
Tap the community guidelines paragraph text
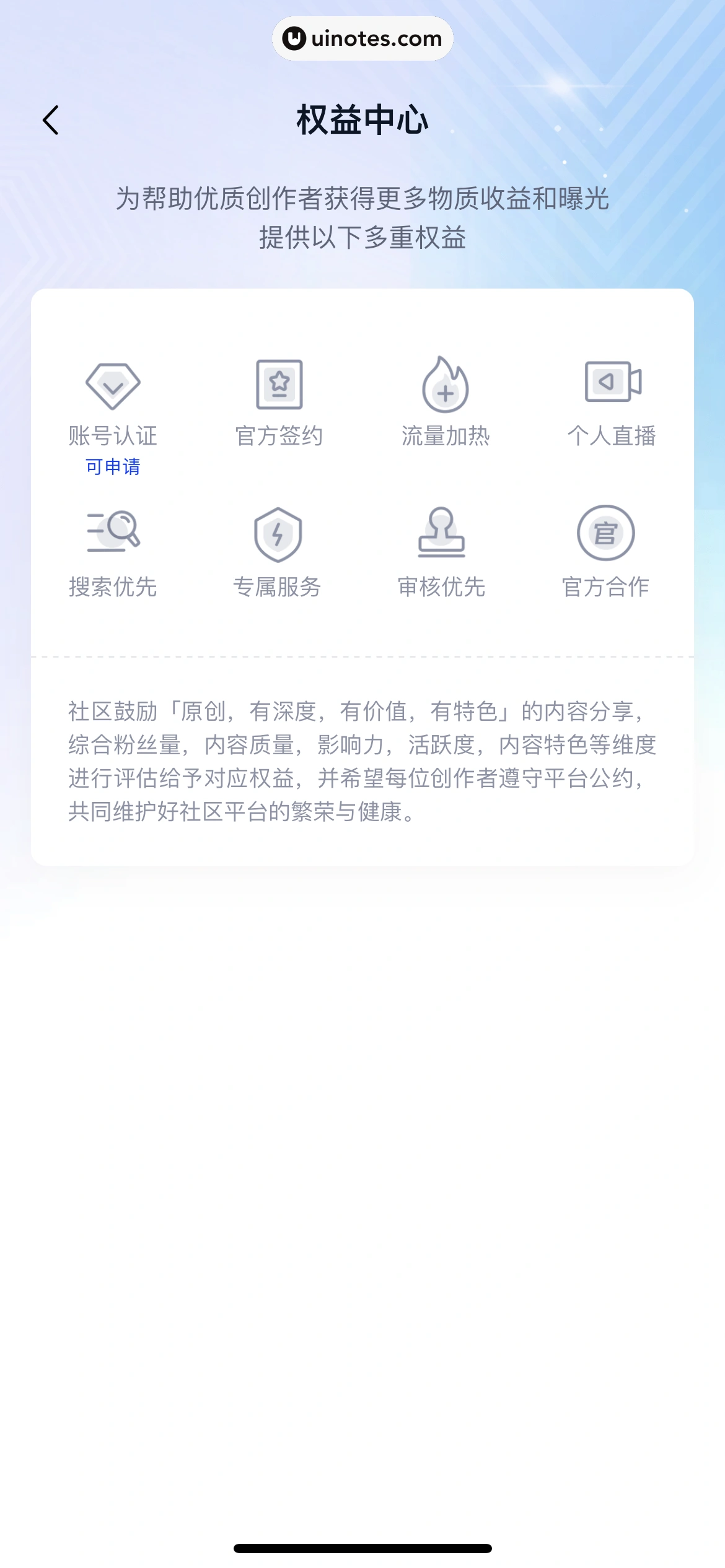(x=362, y=768)
